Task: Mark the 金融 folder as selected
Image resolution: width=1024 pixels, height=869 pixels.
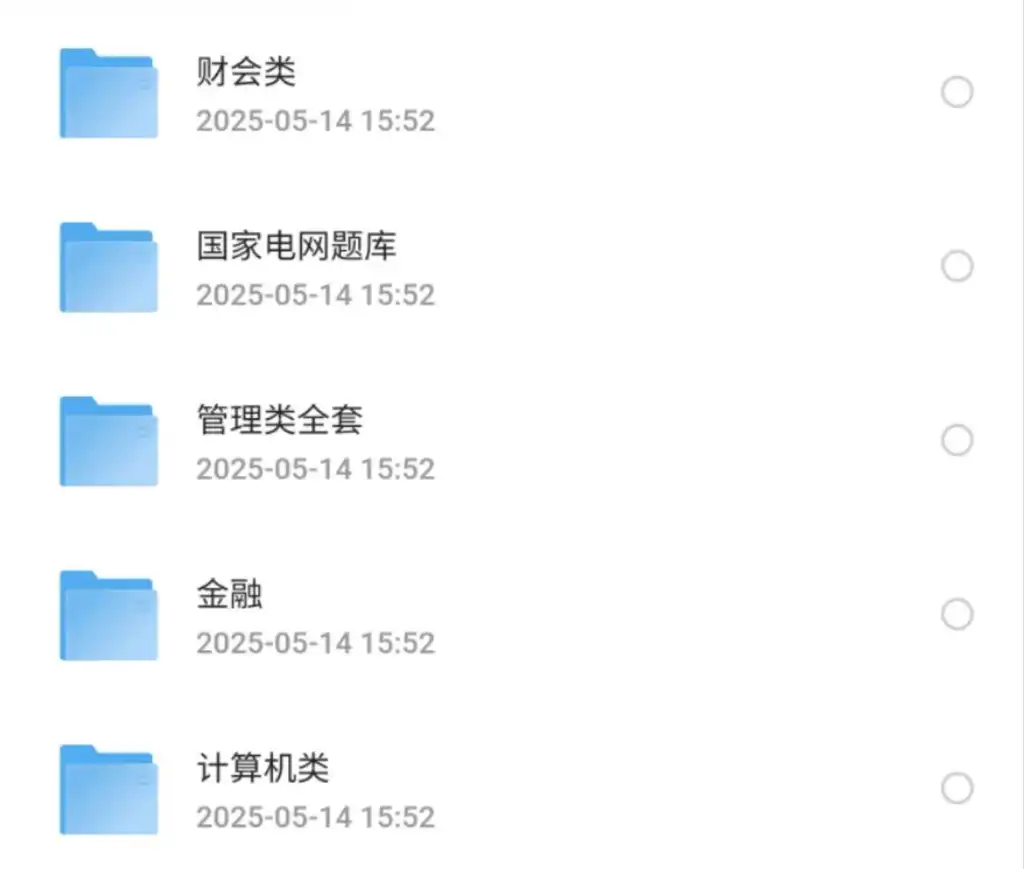Action: [x=957, y=614]
